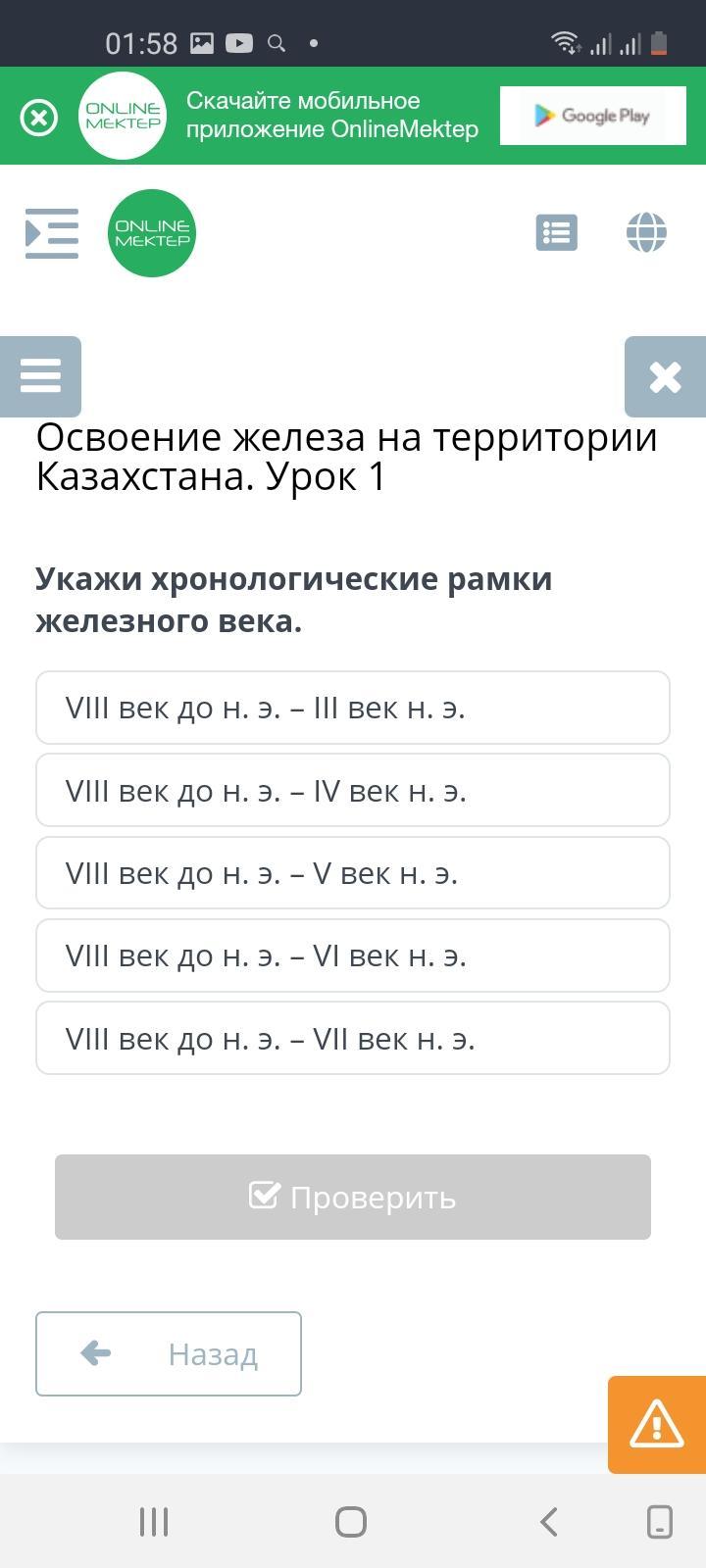The height and width of the screenshot is (1568, 706).
Task: Expand the side navigation indent menu
Action: click(x=52, y=233)
